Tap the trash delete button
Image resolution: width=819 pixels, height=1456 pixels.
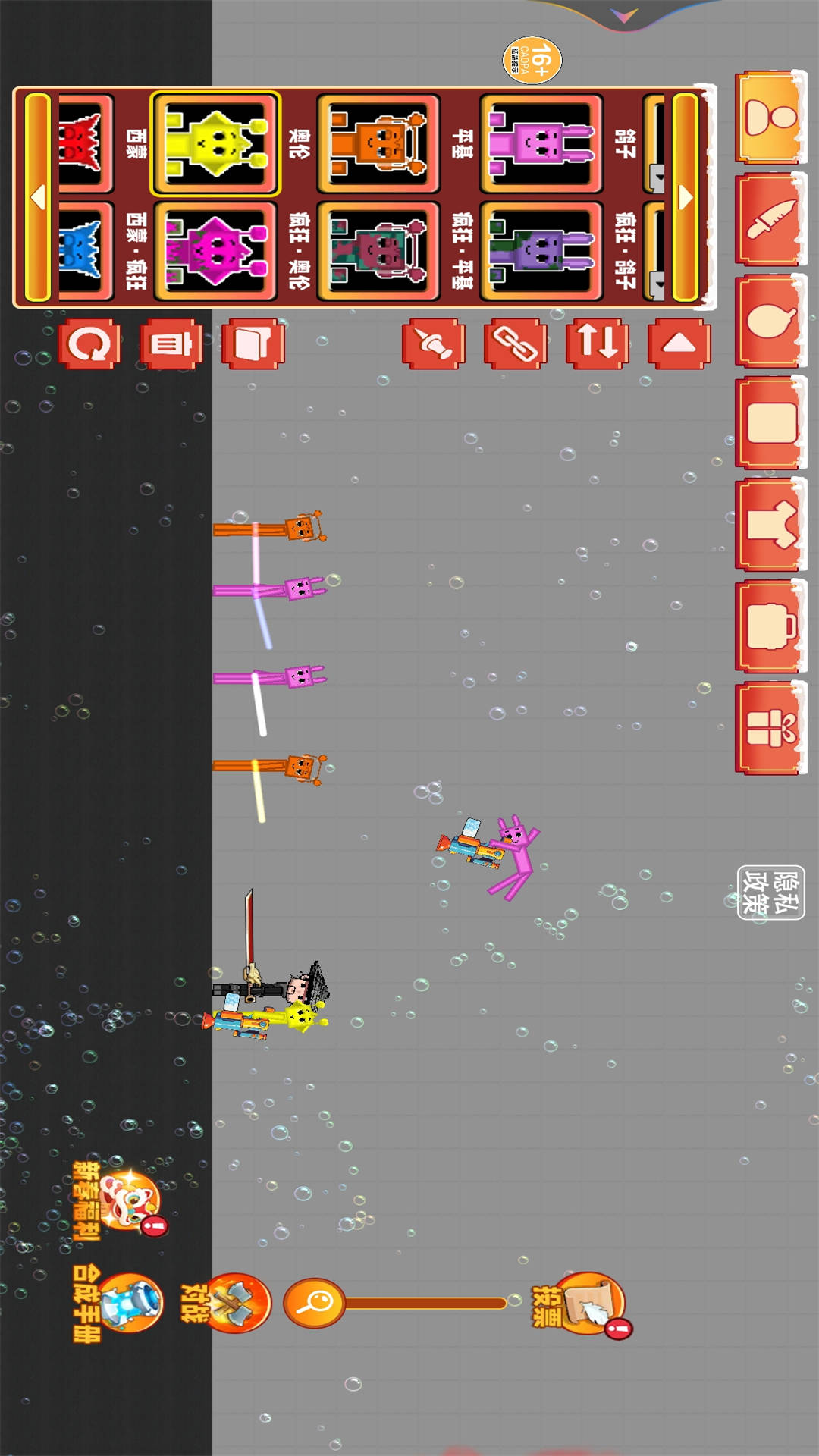pyautogui.click(x=171, y=344)
